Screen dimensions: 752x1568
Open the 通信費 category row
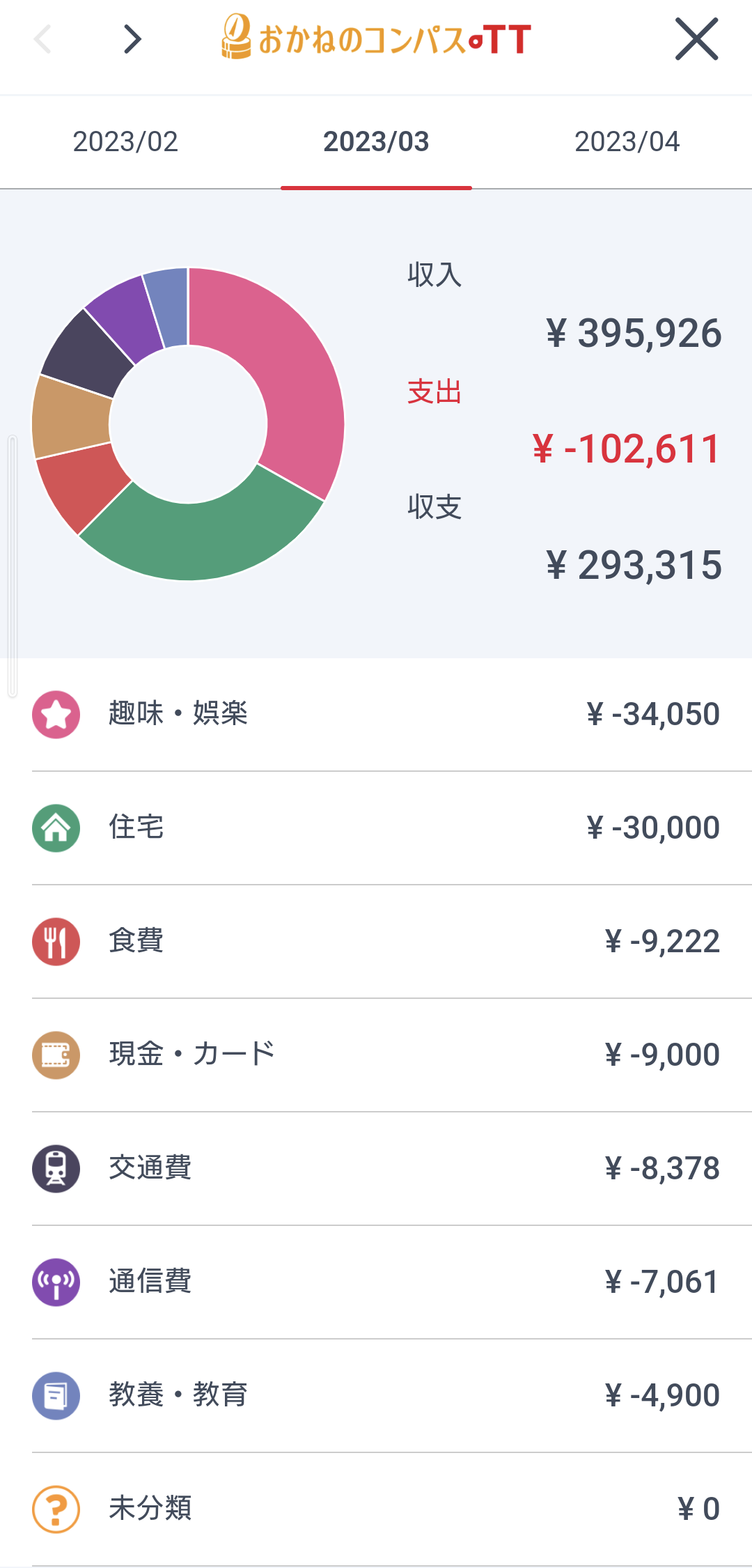click(376, 1282)
